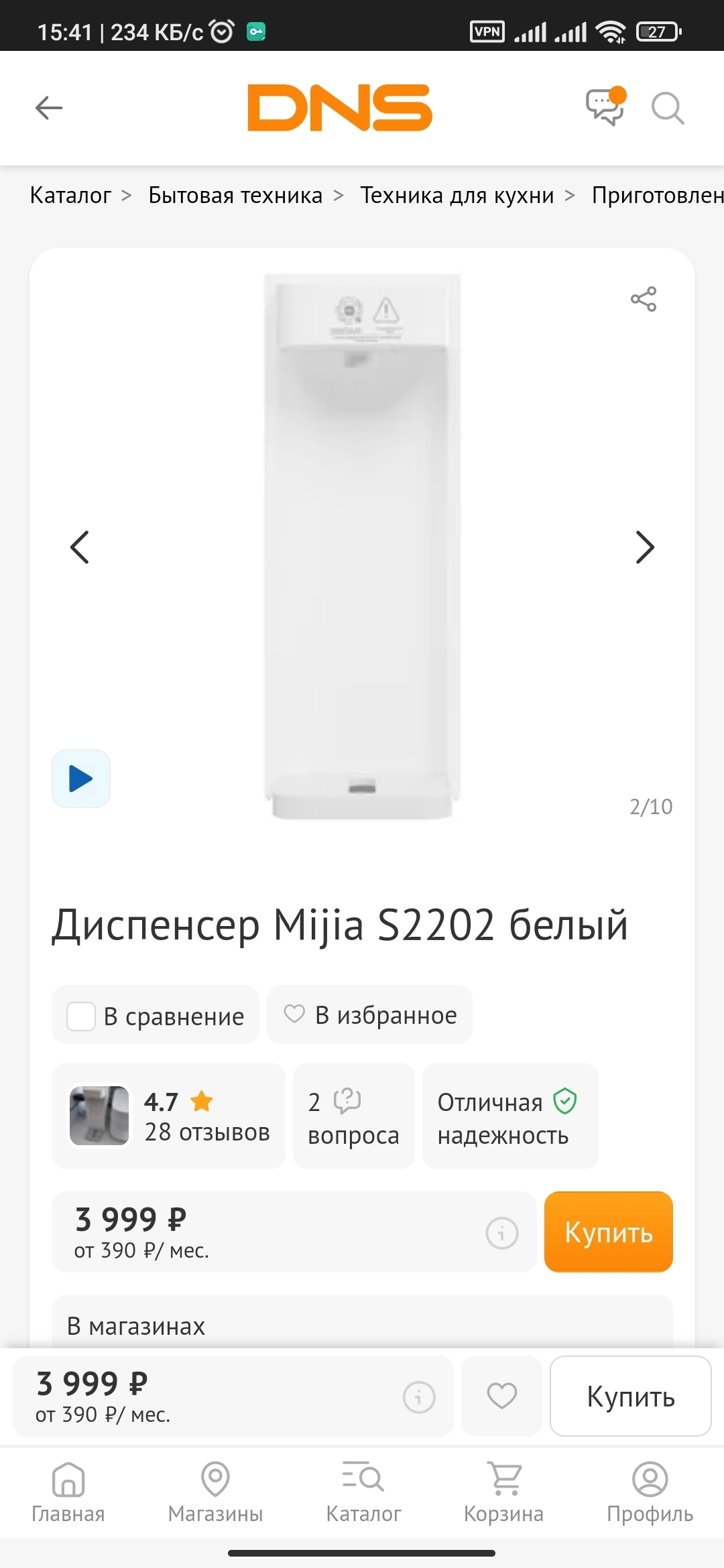
Task: Share this Mijia dispenser product
Action: [x=644, y=299]
